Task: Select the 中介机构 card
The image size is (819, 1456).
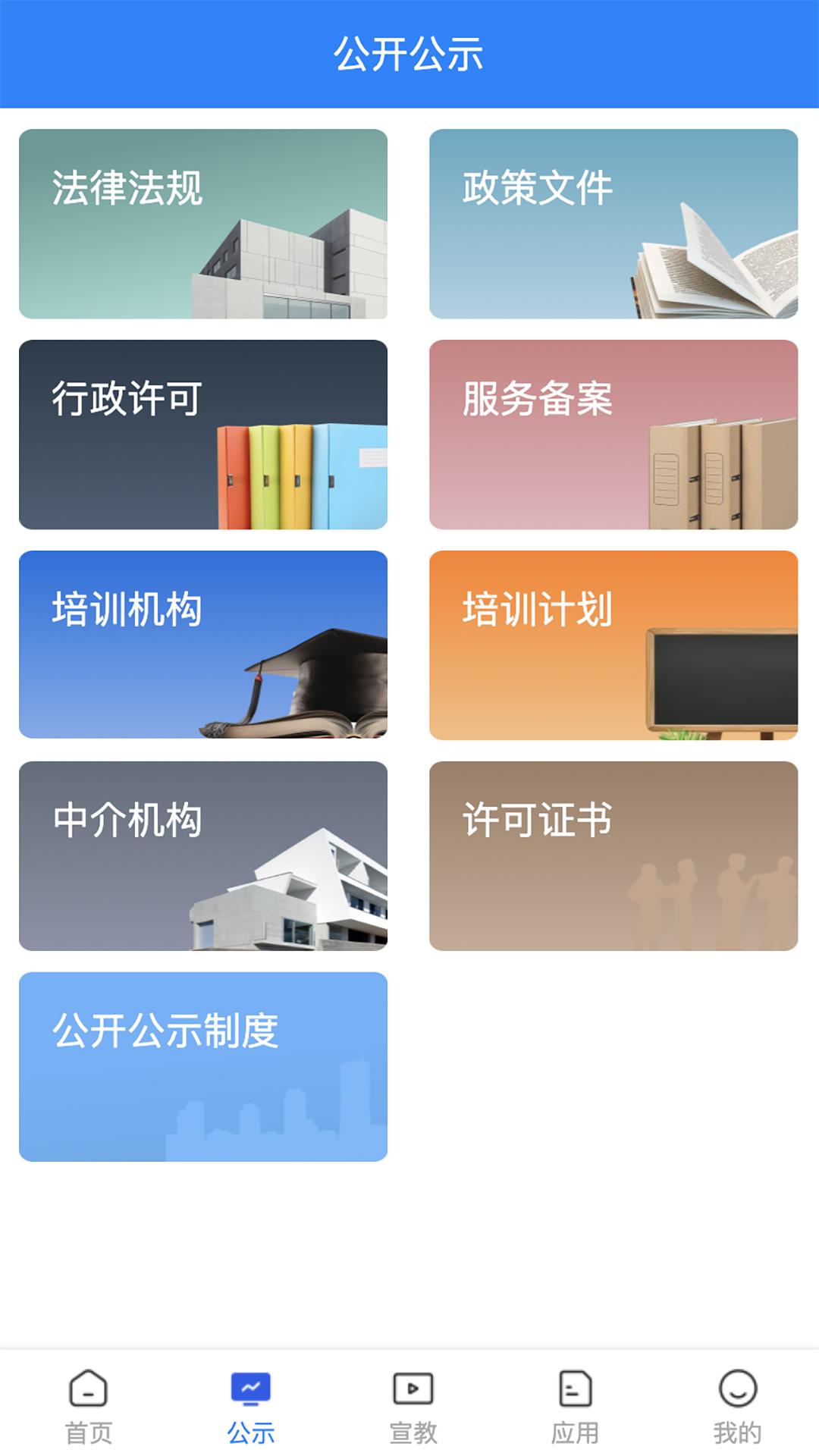Action: point(203,855)
